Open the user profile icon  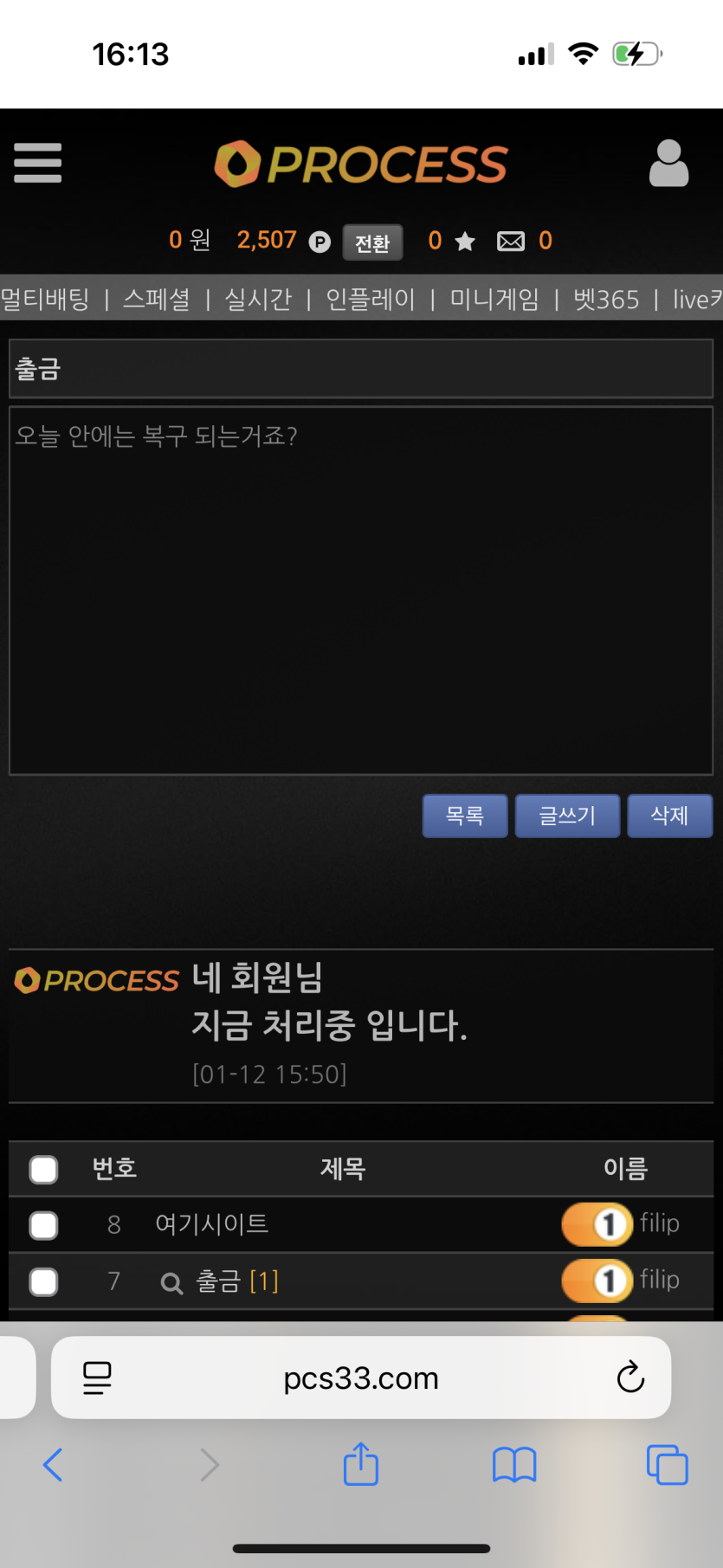coord(668,163)
